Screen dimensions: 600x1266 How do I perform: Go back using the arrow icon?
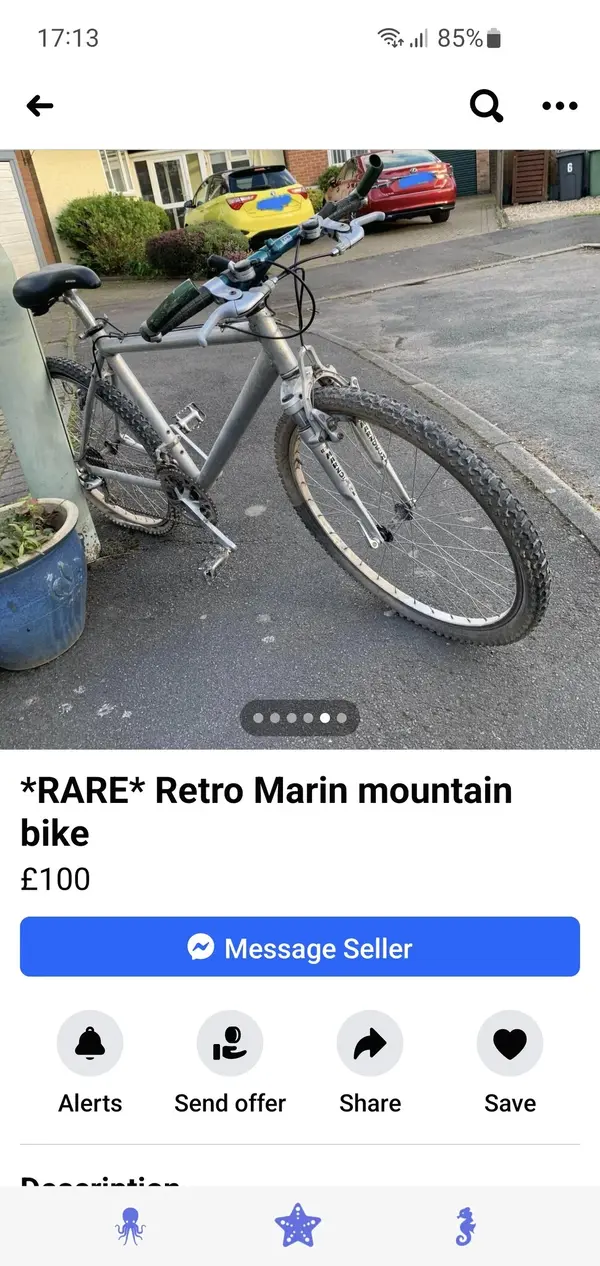tap(40, 106)
